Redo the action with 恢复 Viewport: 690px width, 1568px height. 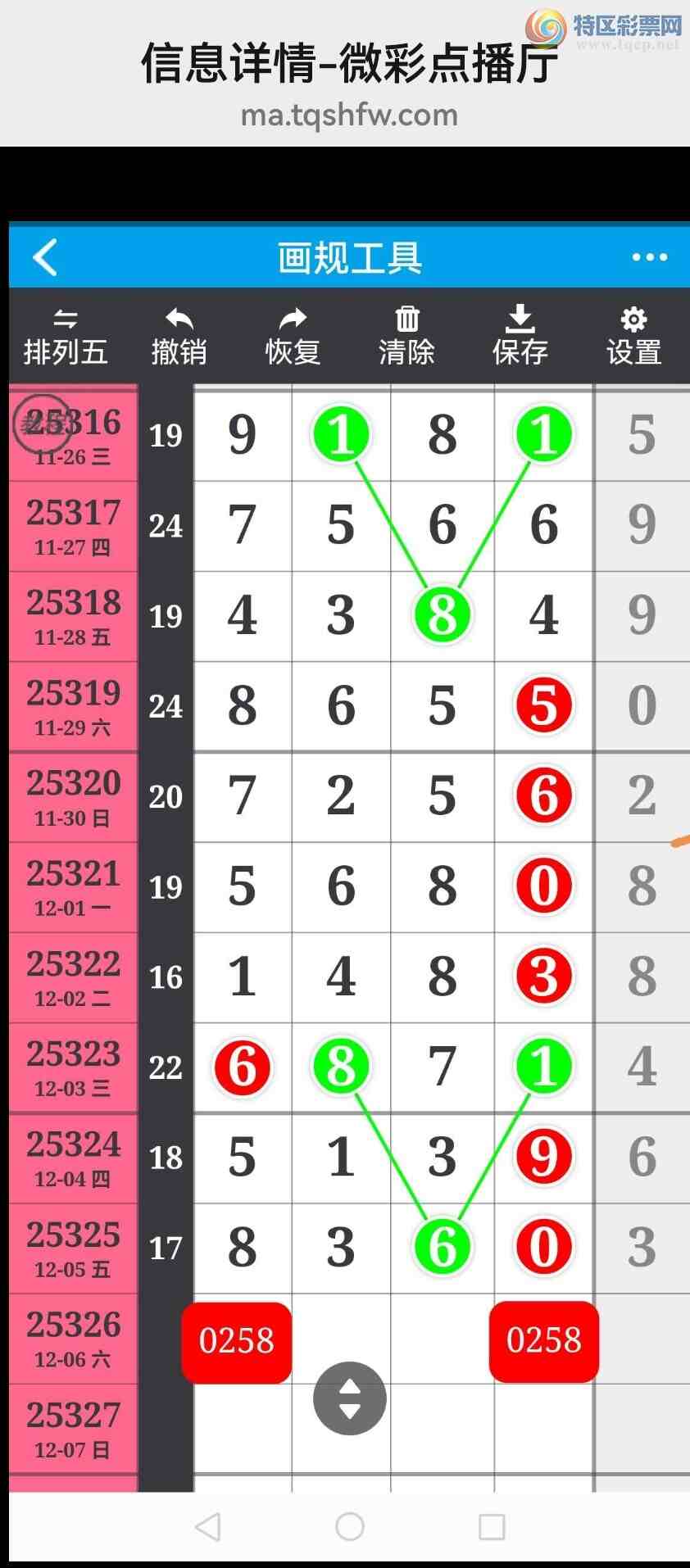coord(293,337)
